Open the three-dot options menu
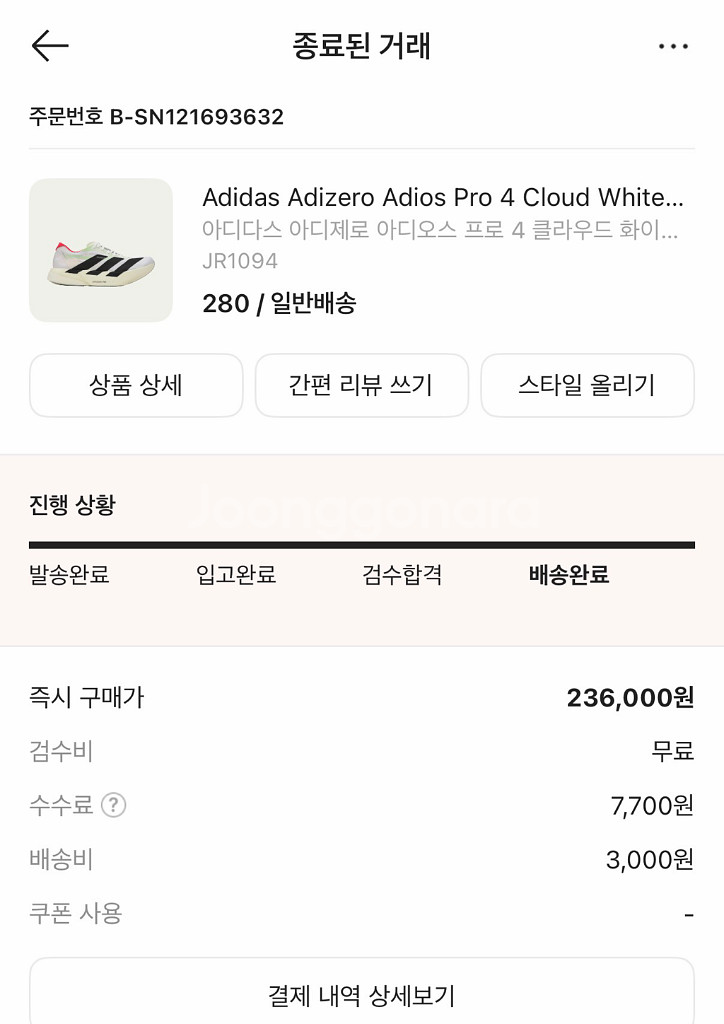The height and width of the screenshot is (1024, 724). [674, 45]
